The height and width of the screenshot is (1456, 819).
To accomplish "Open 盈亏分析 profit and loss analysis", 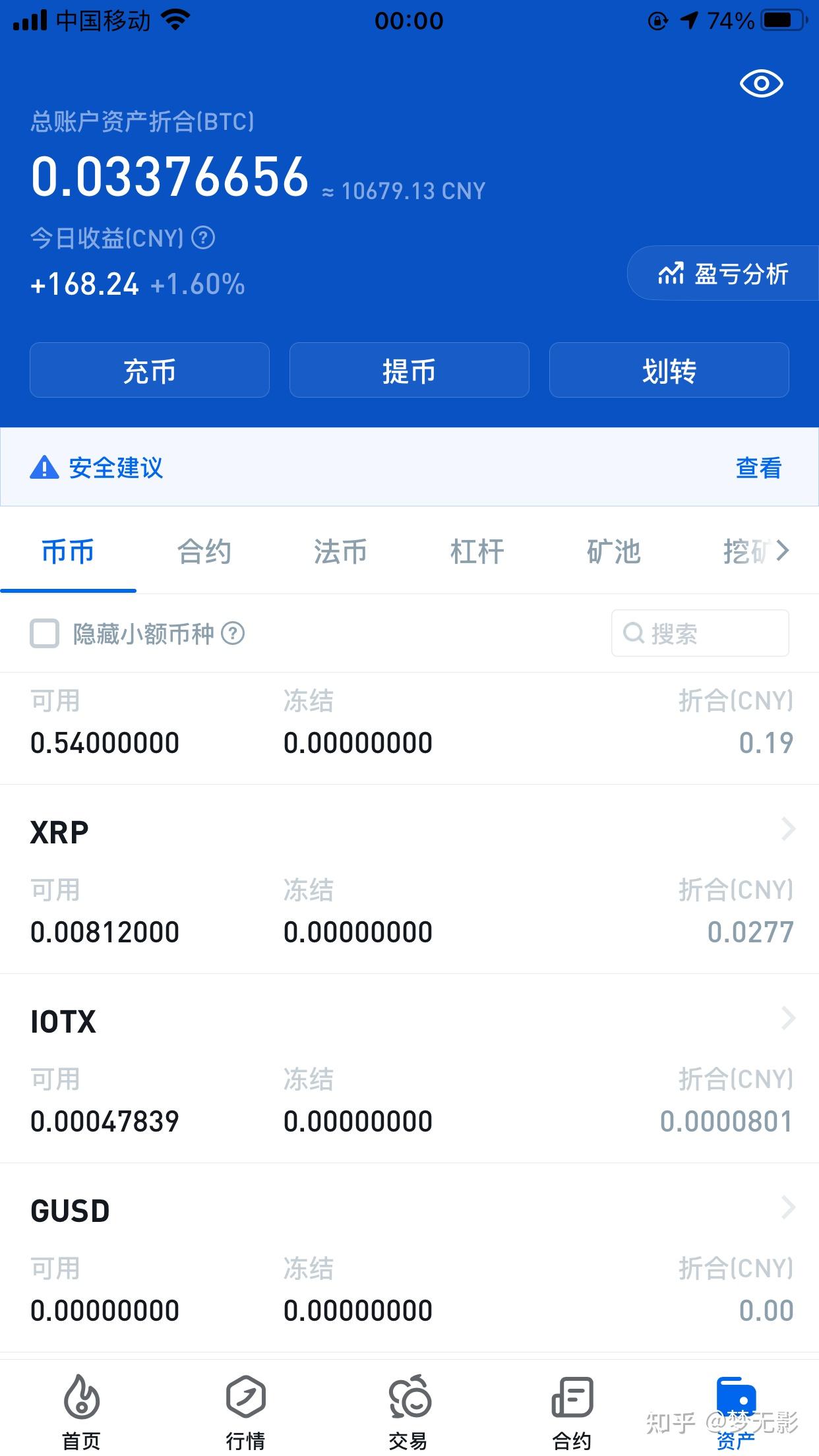I will [x=723, y=273].
